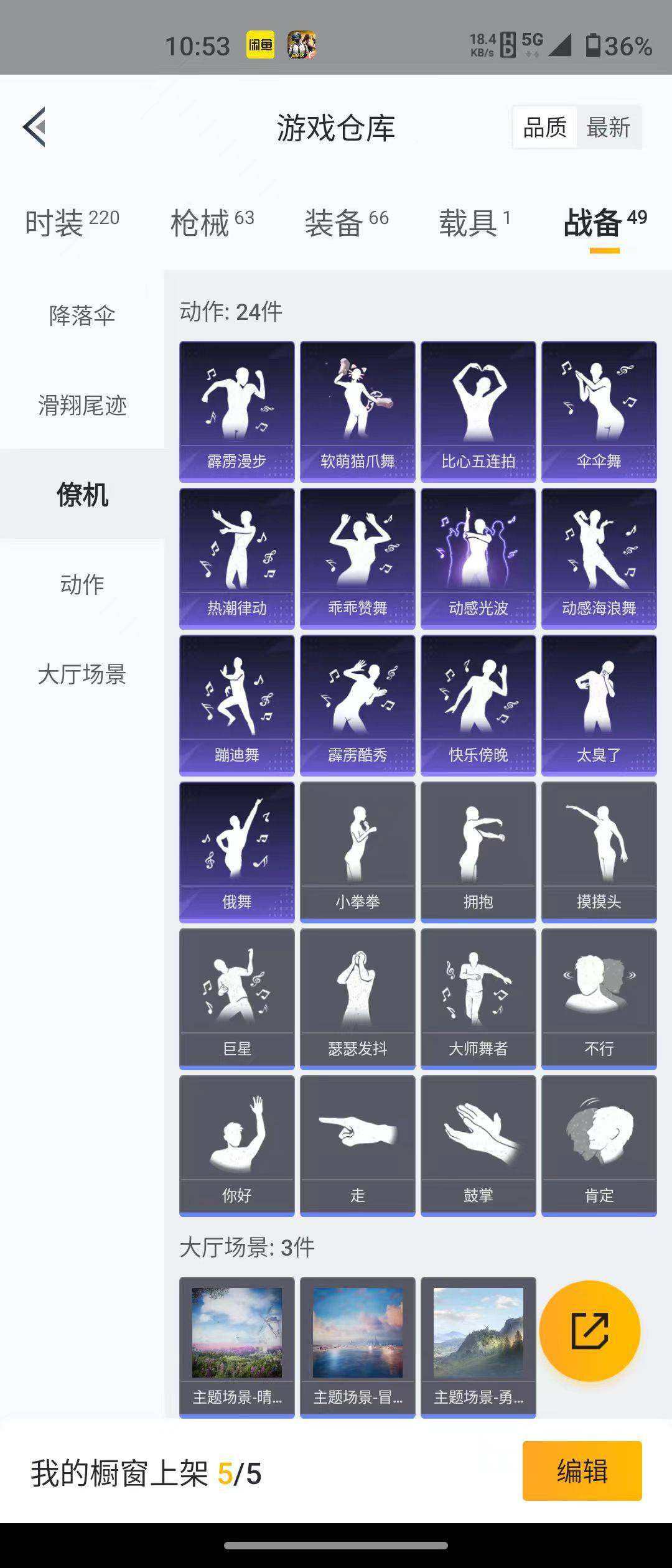Image resolution: width=672 pixels, height=1568 pixels.
Task: Open the 走 pointing emote
Action: click(358, 1145)
